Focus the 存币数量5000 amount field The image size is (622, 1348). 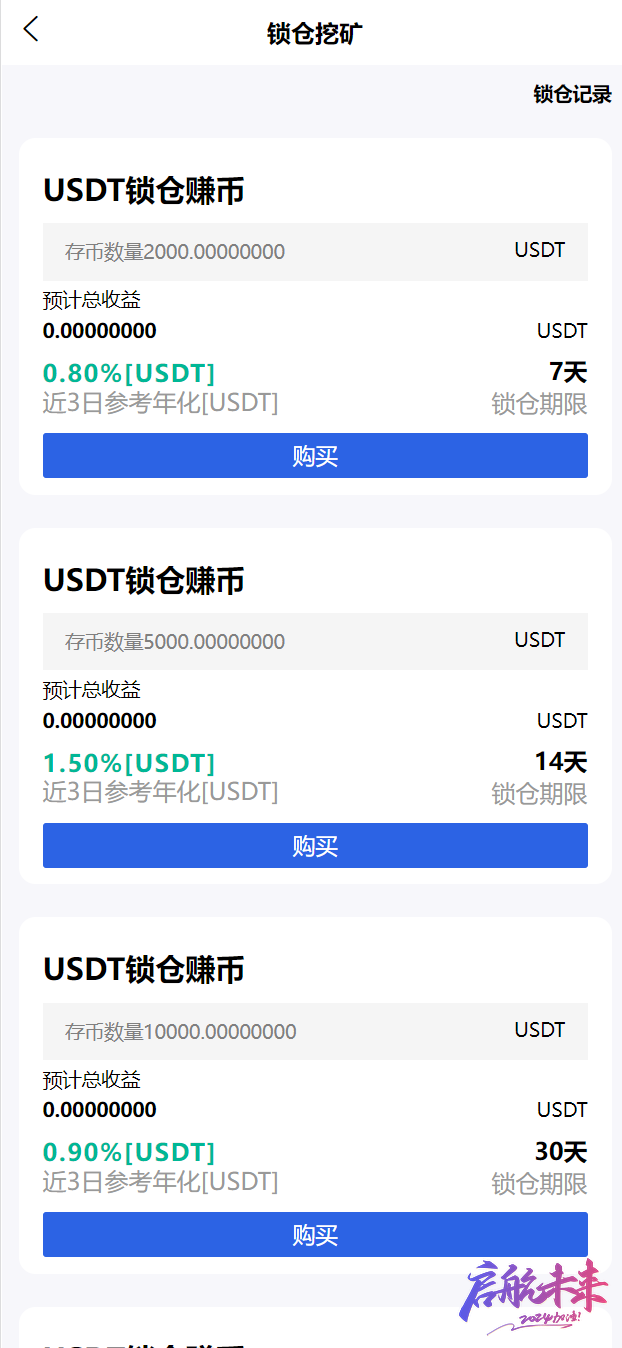[315, 641]
